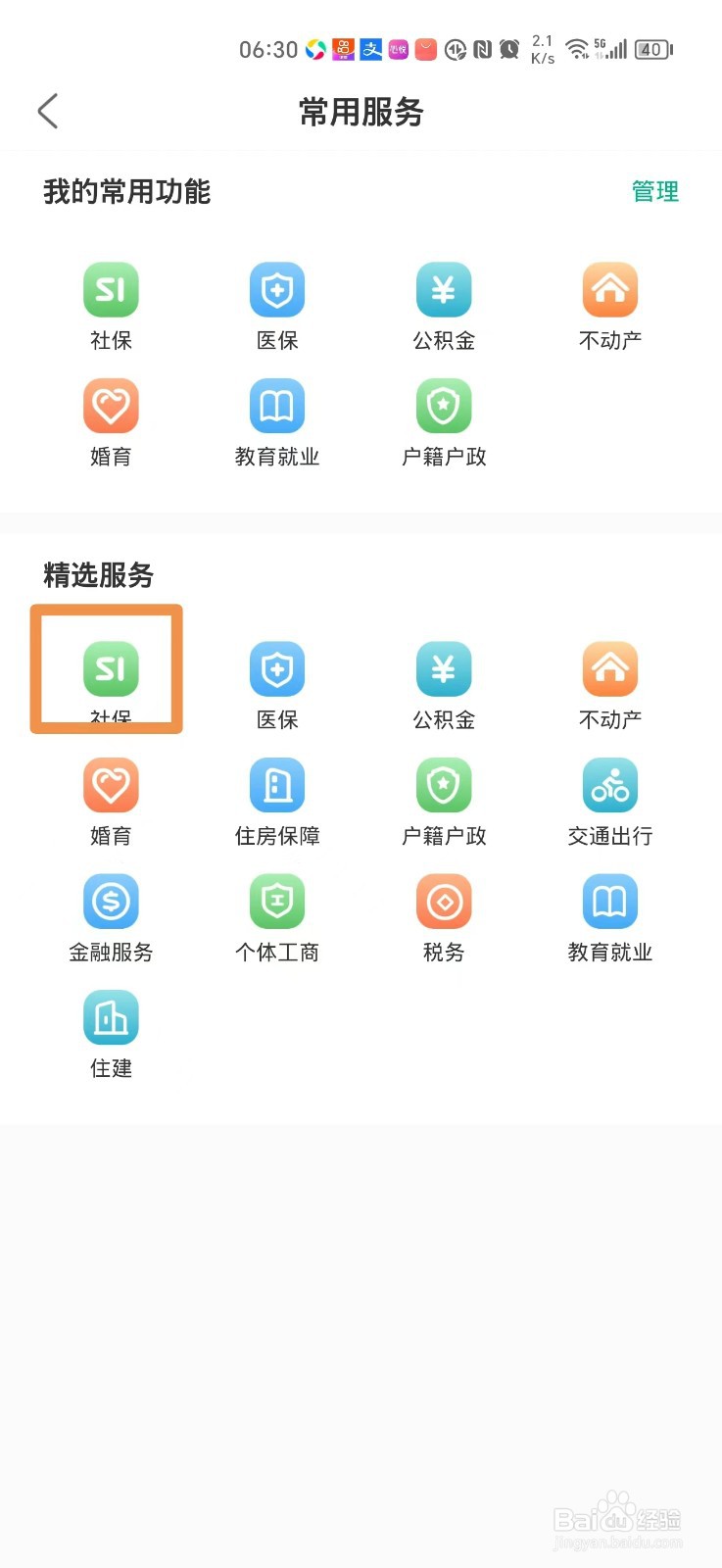The image size is (722, 1568).
Task: Open 个体工商 individual business service
Action: (x=277, y=915)
